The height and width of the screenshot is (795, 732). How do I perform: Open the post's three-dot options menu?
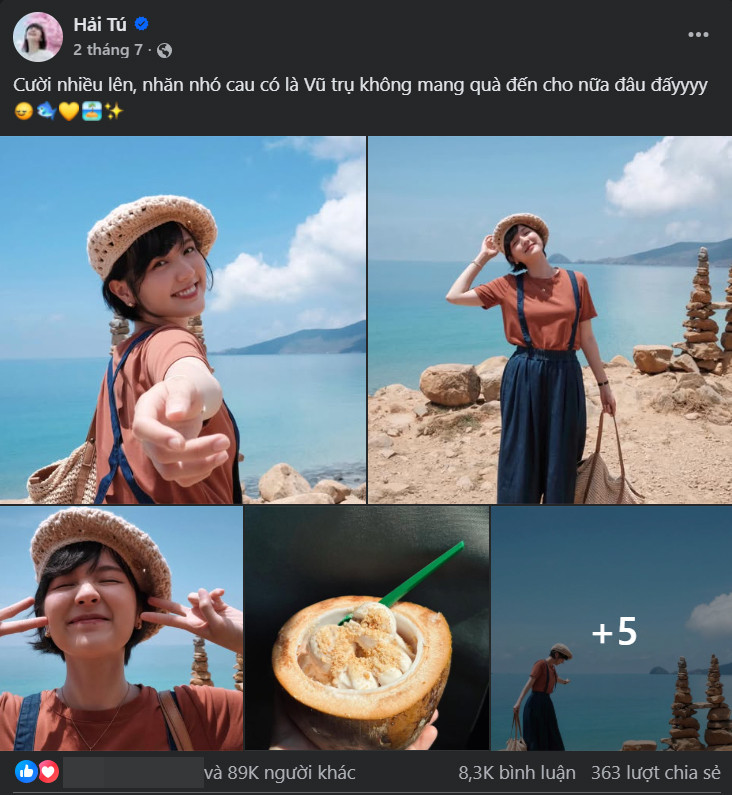coord(698,34)
